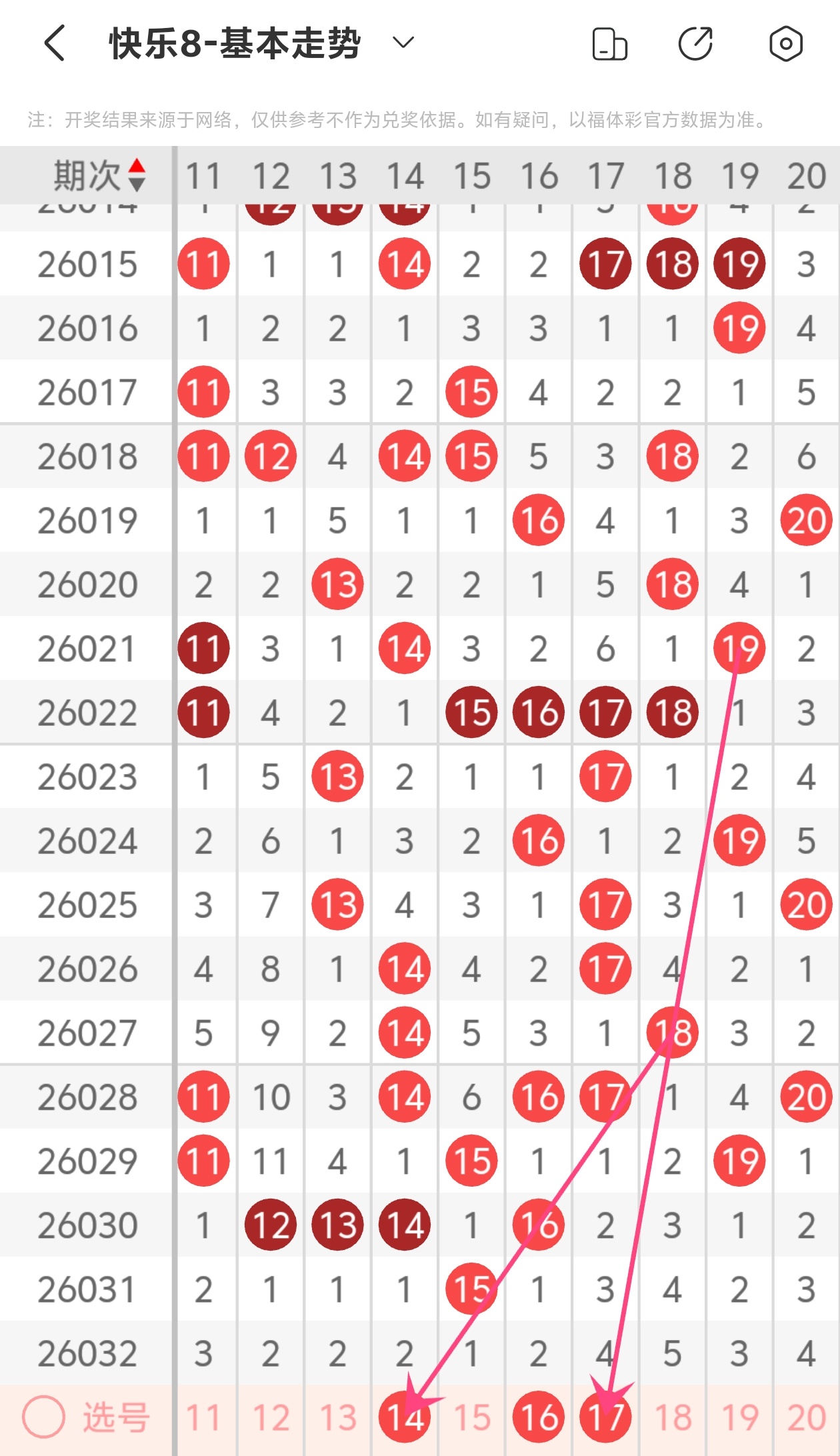The width and height of the screenshot is (840, 1456).
Task: Select number 11 in the 选号 row
Action: [x=203, y=1417]
